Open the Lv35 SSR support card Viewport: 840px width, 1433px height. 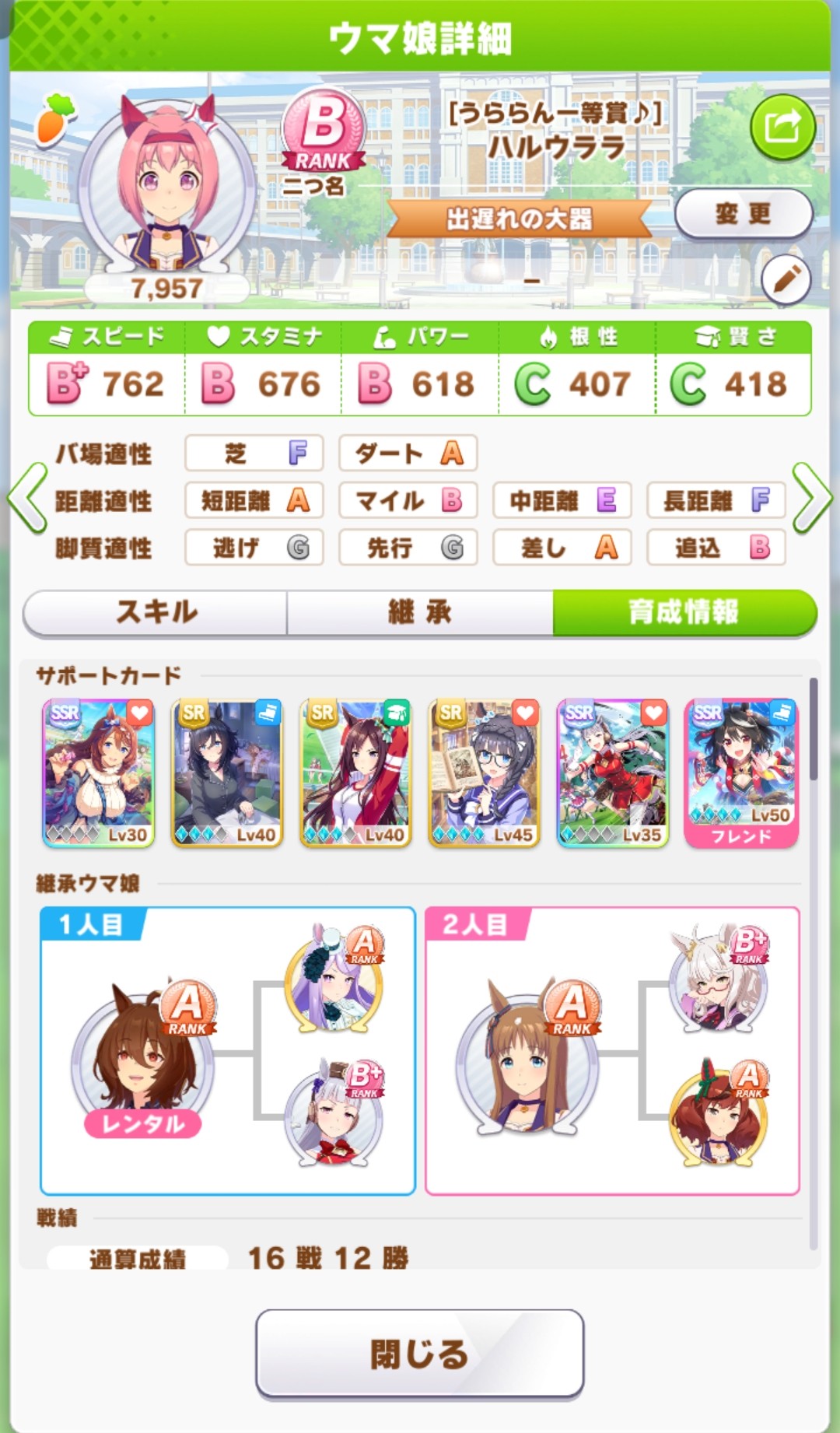pos(613,773)
